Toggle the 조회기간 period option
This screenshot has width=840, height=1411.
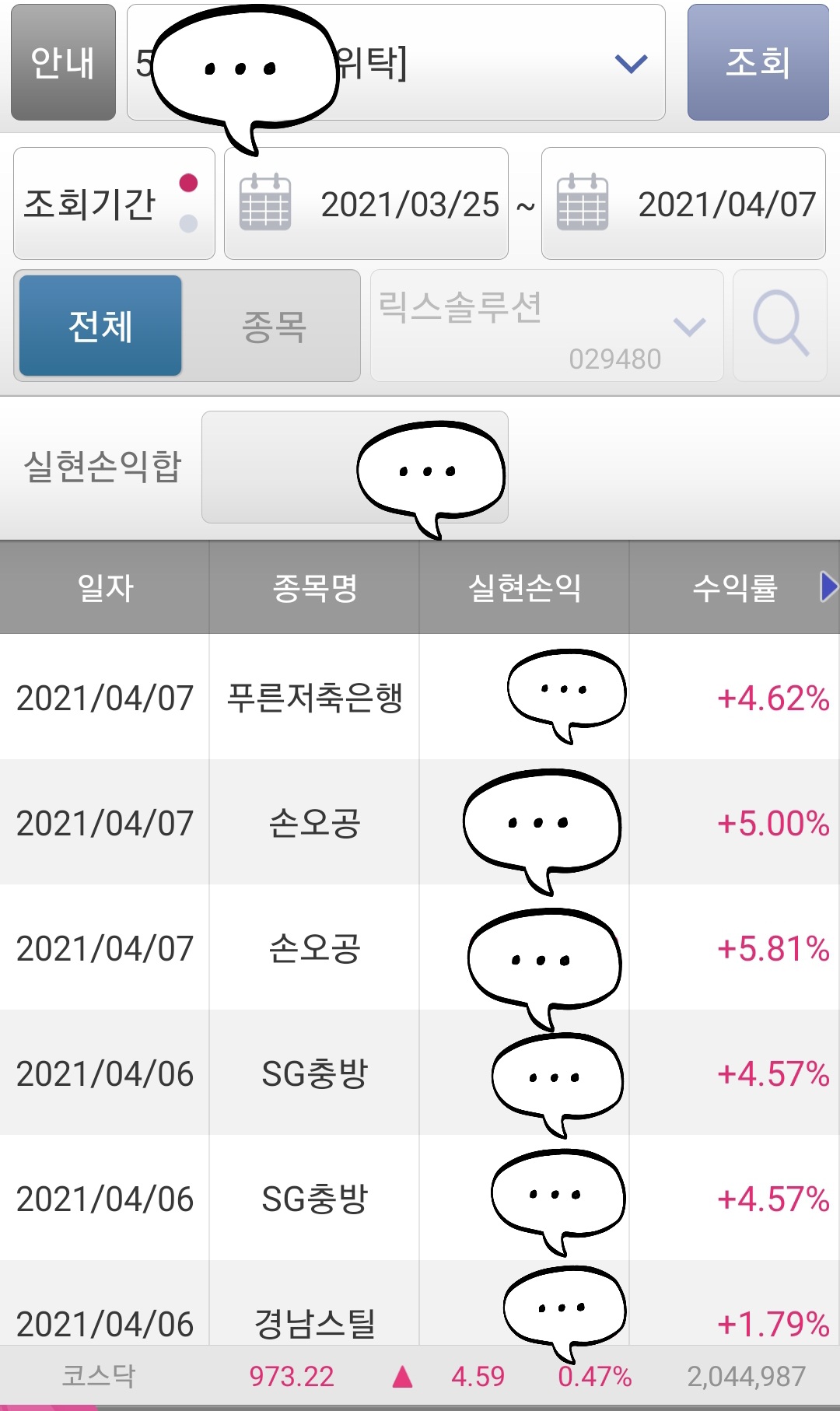[x=114, y=203]
